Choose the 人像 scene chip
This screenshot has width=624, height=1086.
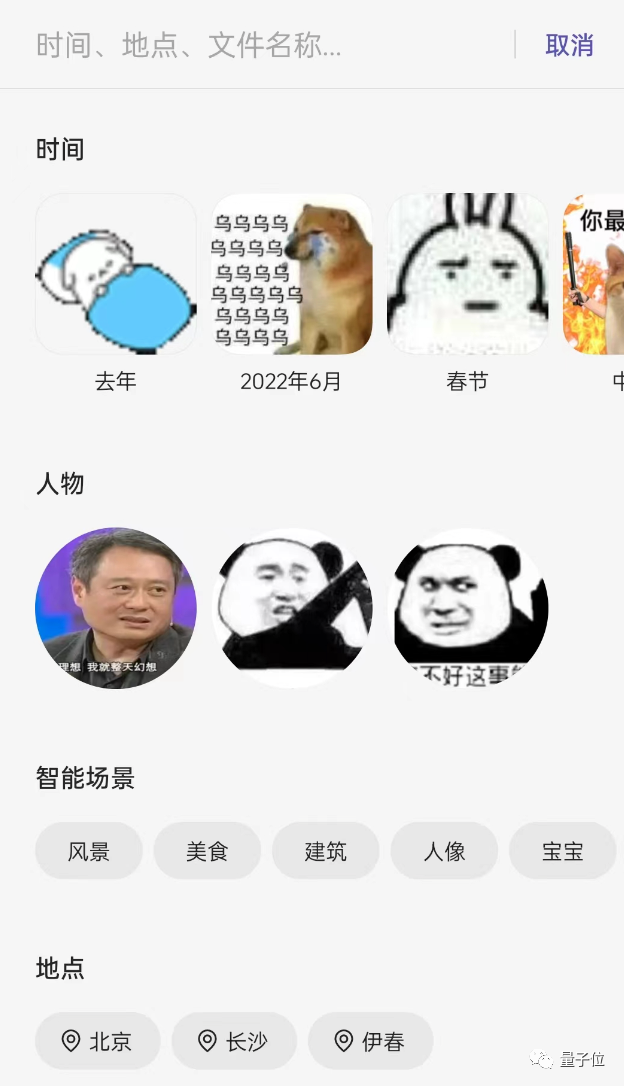pos(444,851)
